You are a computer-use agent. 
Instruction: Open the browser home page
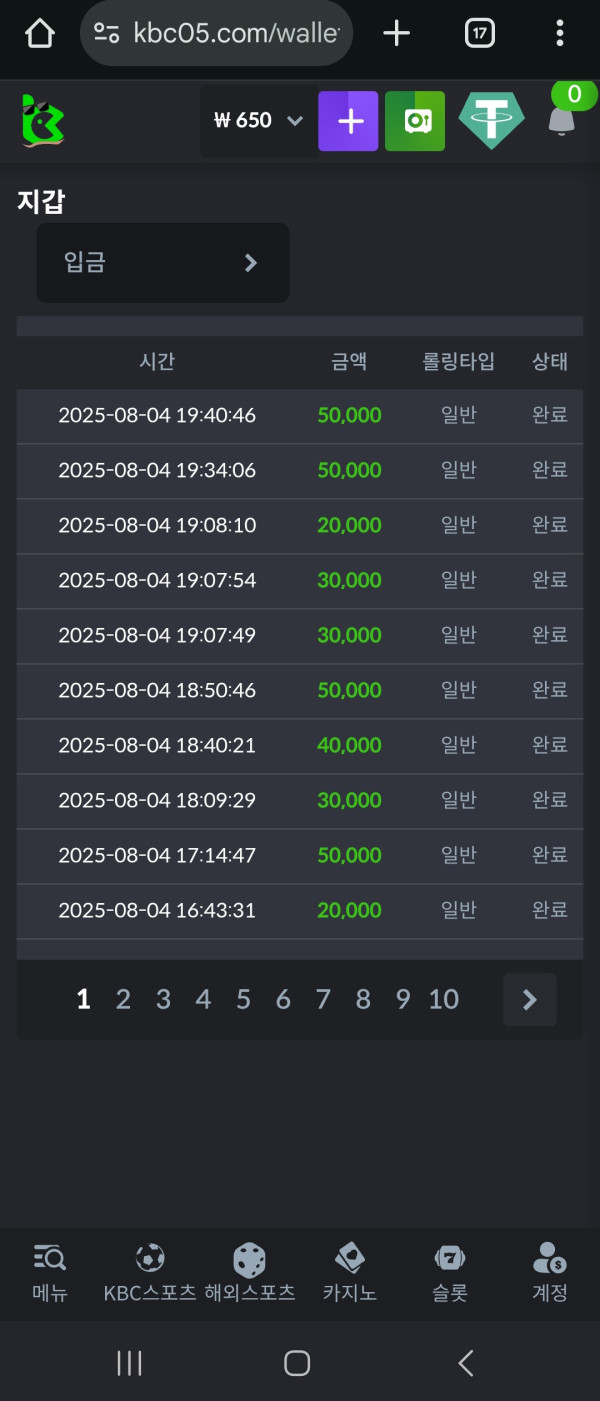click(39, 34)
